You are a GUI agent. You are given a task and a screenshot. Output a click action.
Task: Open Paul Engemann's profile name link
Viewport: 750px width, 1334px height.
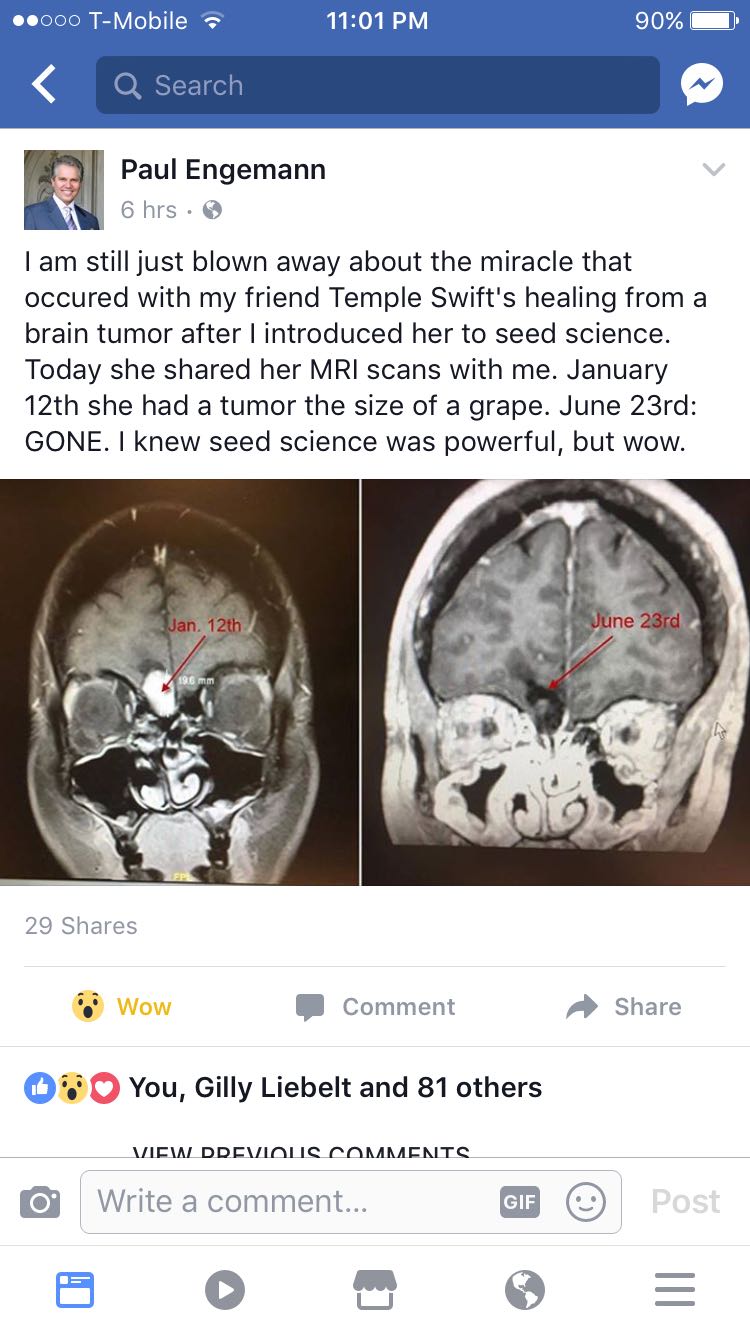tap(223, 170)
